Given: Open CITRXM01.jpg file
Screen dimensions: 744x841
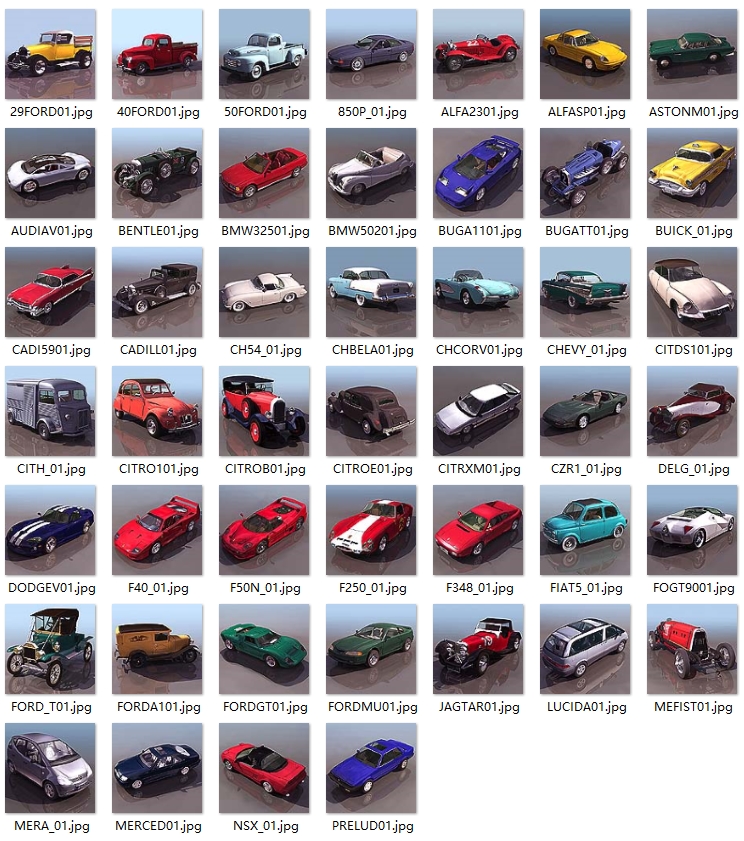Looking at the screenshot, I should tap(478, 411).
